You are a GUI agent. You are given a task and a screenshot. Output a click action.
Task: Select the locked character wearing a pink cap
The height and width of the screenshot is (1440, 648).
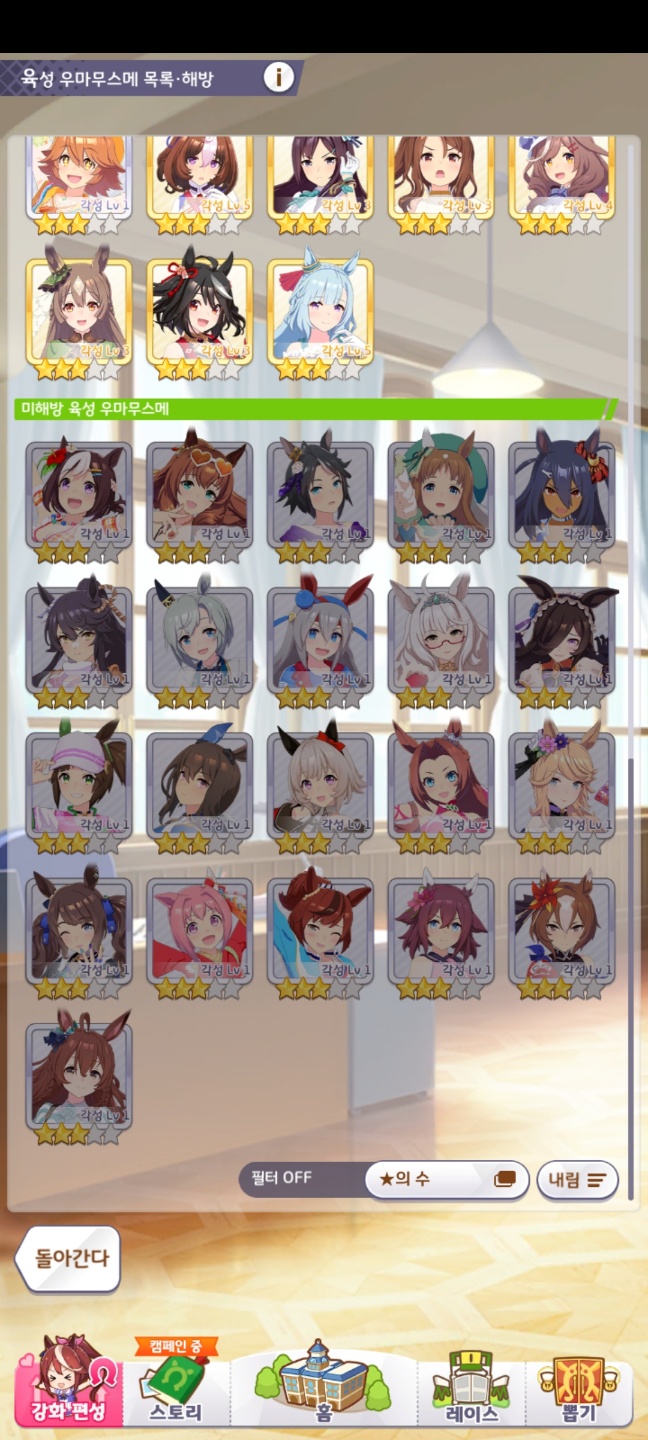pyautogui.click(x=79, y=785)
